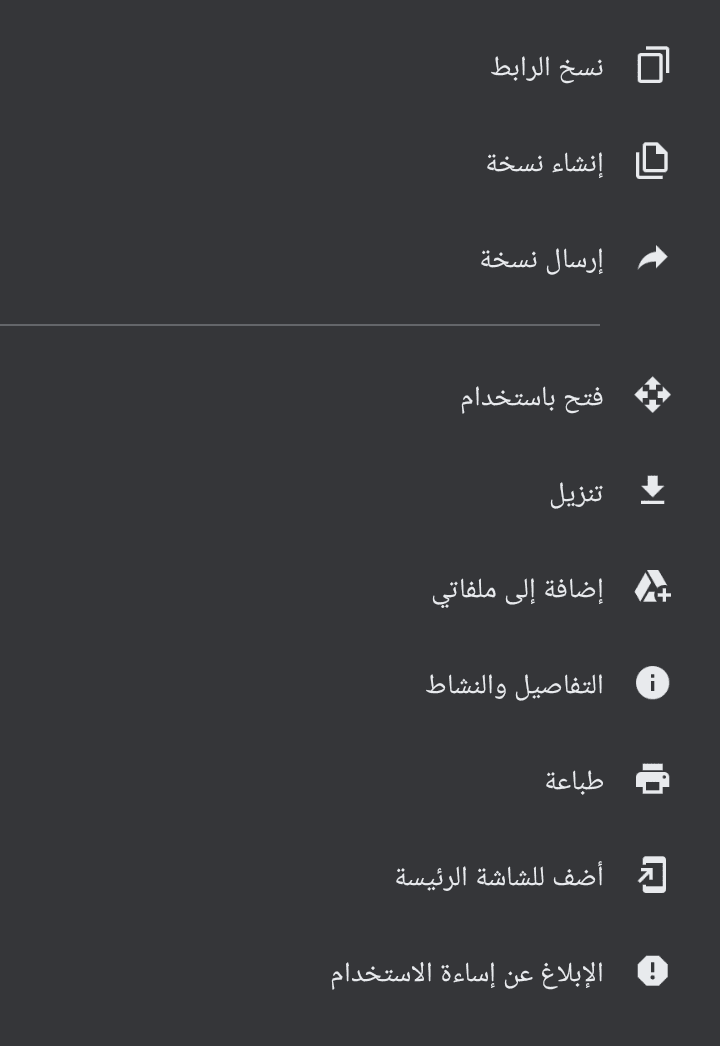Open the فتح باستخدام option

coord(532,397)
